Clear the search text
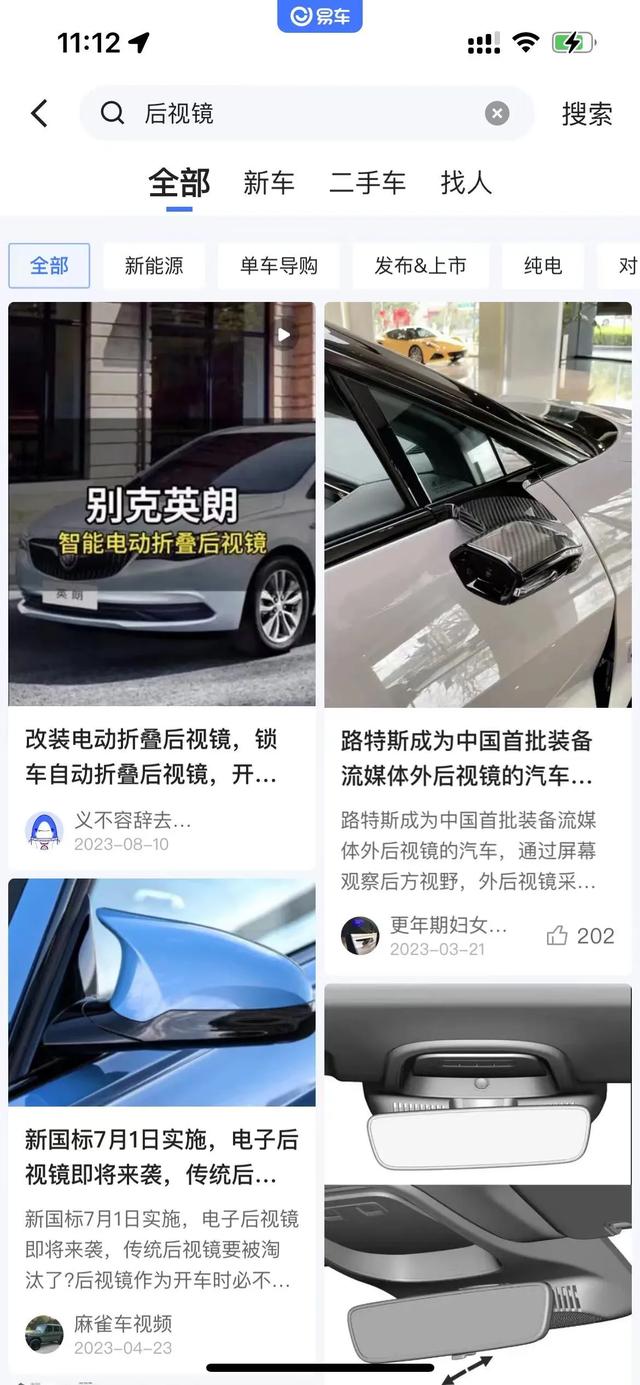The width and height of the screenshot is (640, 1385). point(497,114)
